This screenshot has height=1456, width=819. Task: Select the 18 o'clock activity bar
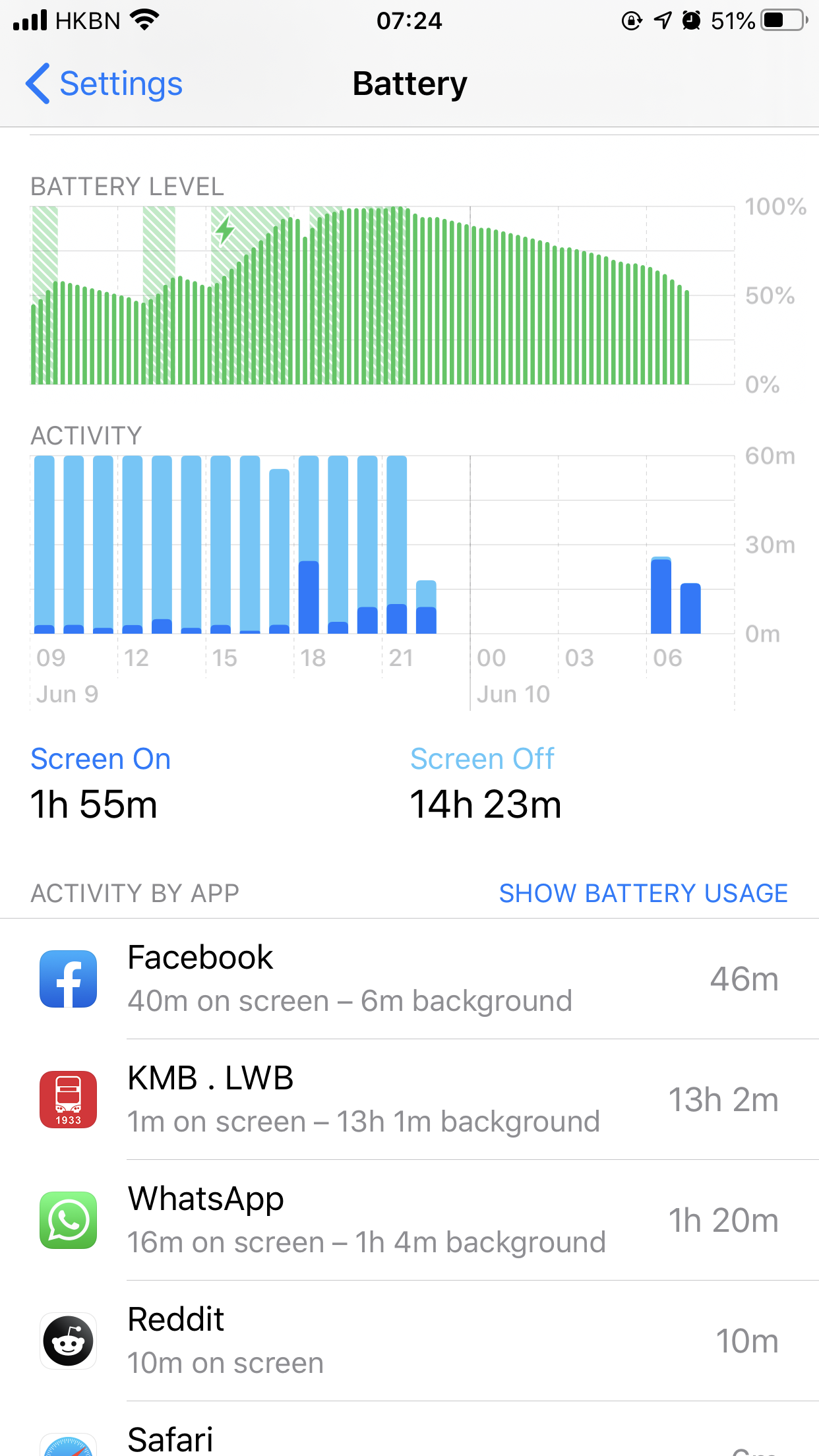(x=309, y=545)
